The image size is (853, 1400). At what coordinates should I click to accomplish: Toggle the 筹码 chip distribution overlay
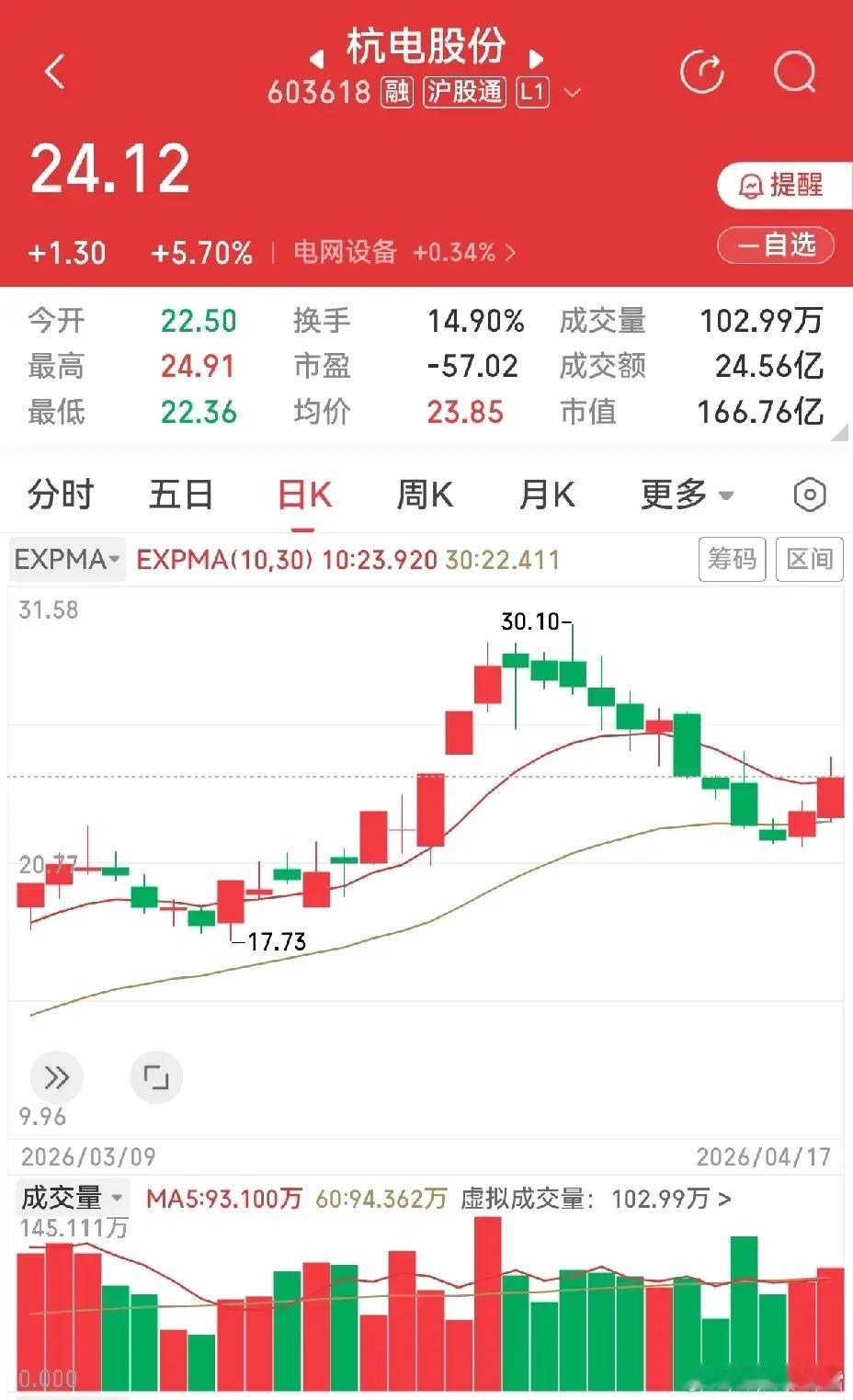(731, 559)
